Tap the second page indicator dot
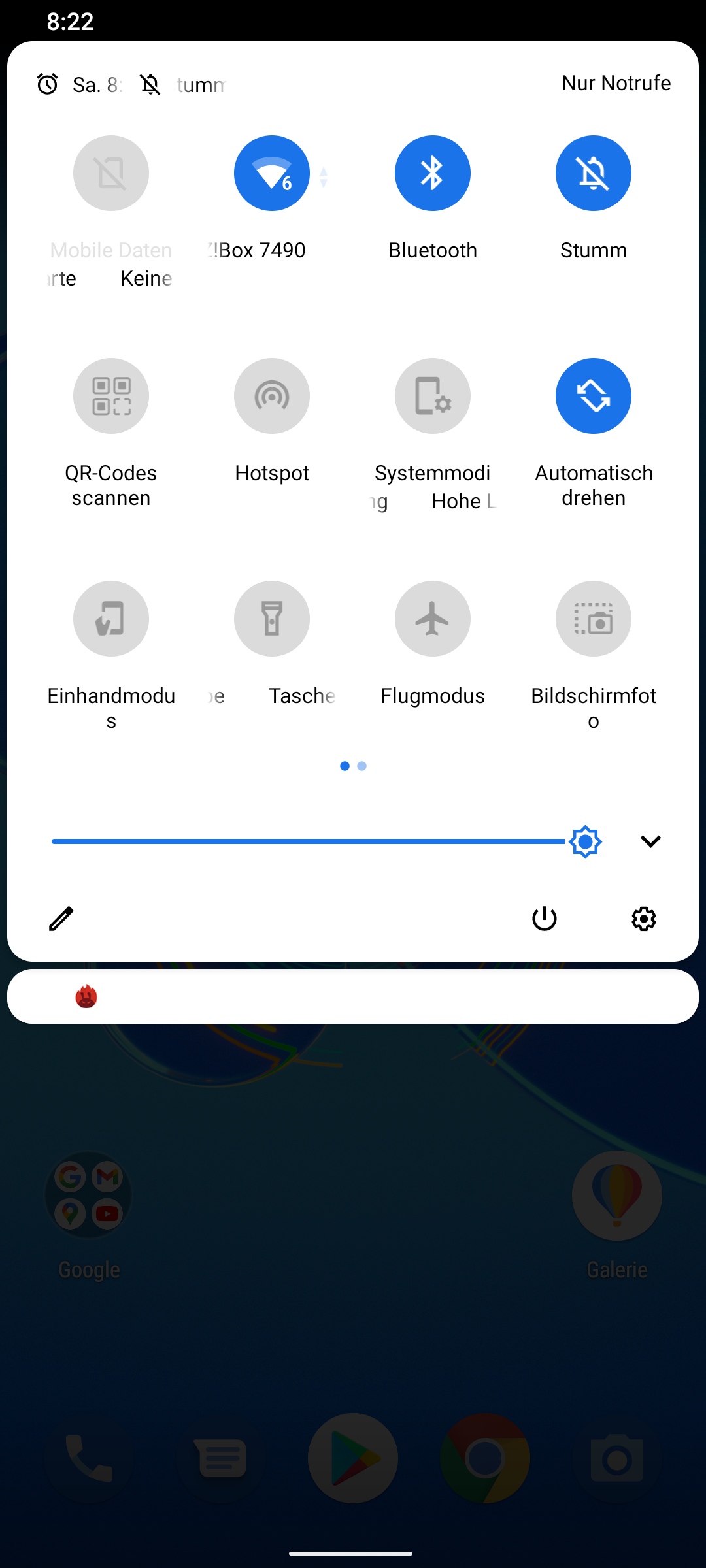706x1568 pixels. click(x=362, y=766)
